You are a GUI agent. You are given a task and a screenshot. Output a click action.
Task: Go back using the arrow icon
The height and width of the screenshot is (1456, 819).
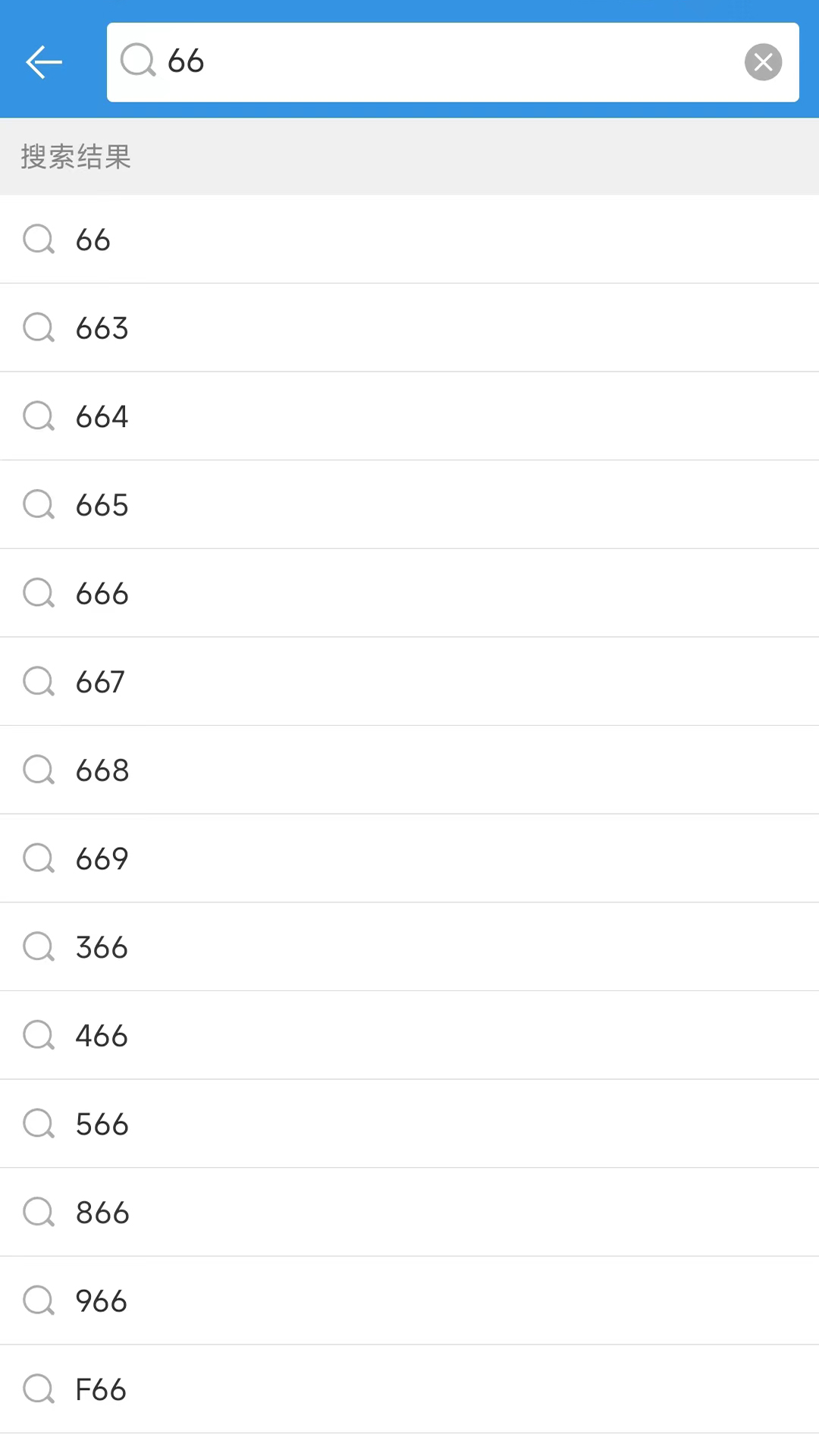(x=44, y=62)
